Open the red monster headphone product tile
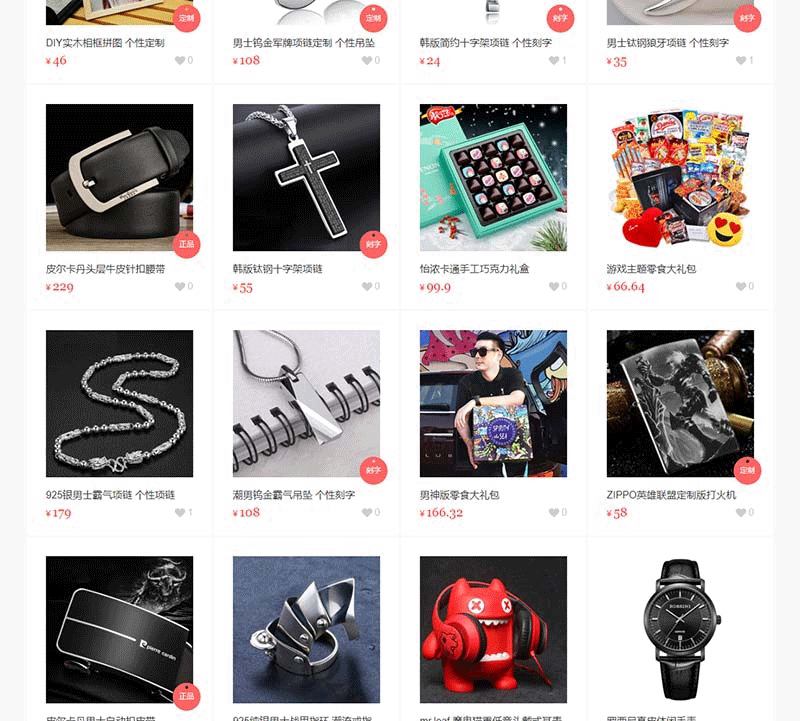The height and width of the screenshot is (721, 800). pyautogui.click(x=493, y=629)
